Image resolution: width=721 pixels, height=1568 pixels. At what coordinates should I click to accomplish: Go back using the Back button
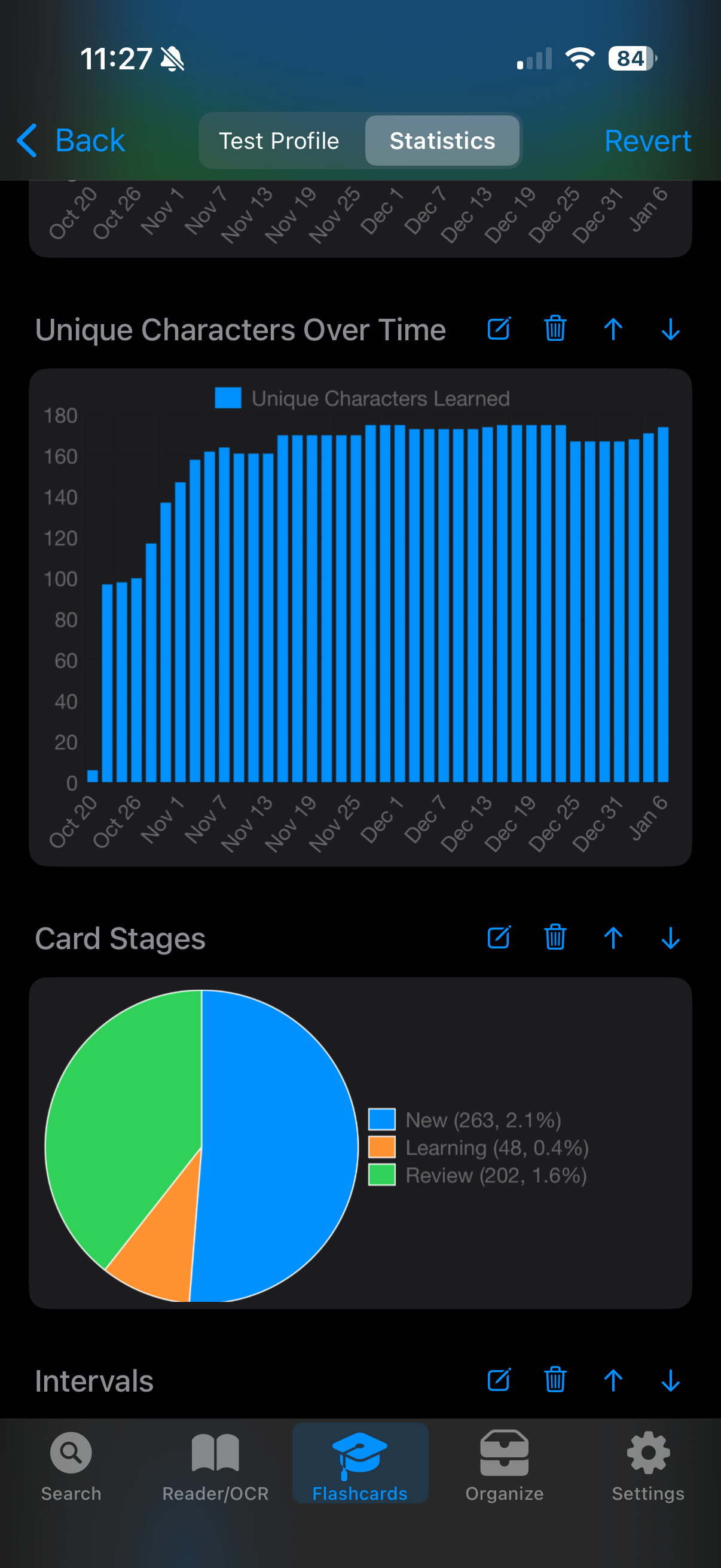pyautogui.click(x=71, y=141)
